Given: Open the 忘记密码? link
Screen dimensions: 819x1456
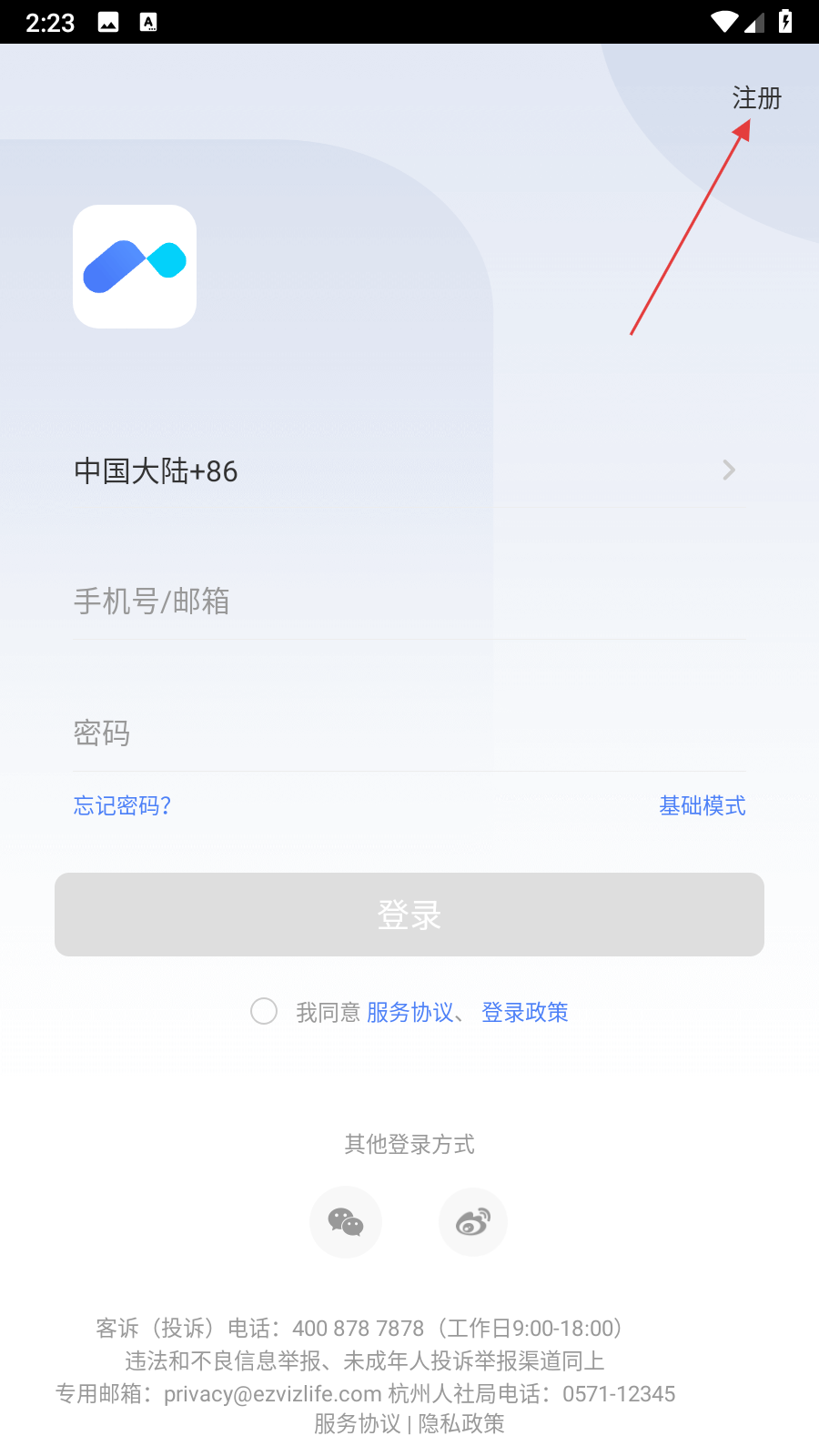Looking at the screenshot, I should click(122, 805).
